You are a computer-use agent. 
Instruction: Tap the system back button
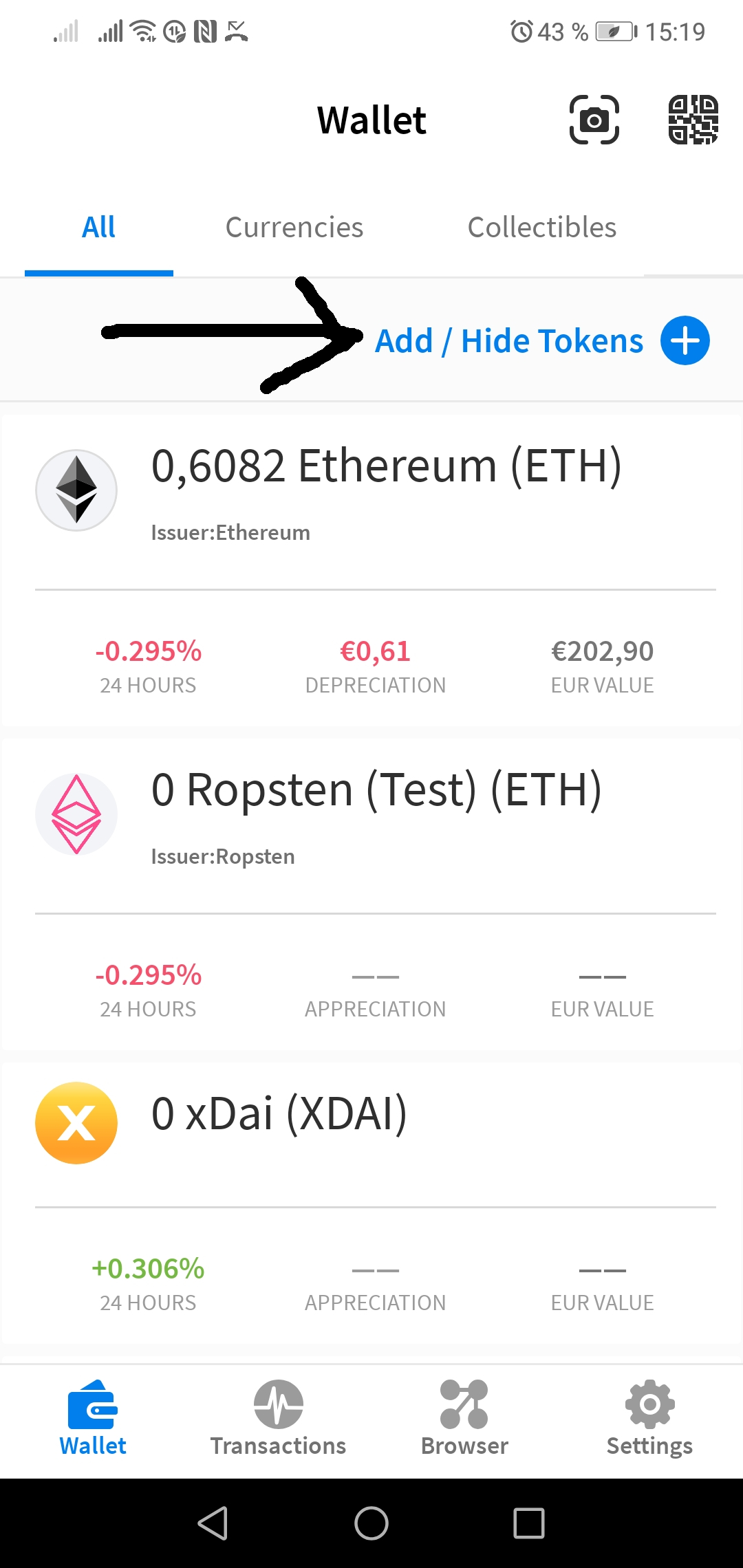tap(213, 1523)
